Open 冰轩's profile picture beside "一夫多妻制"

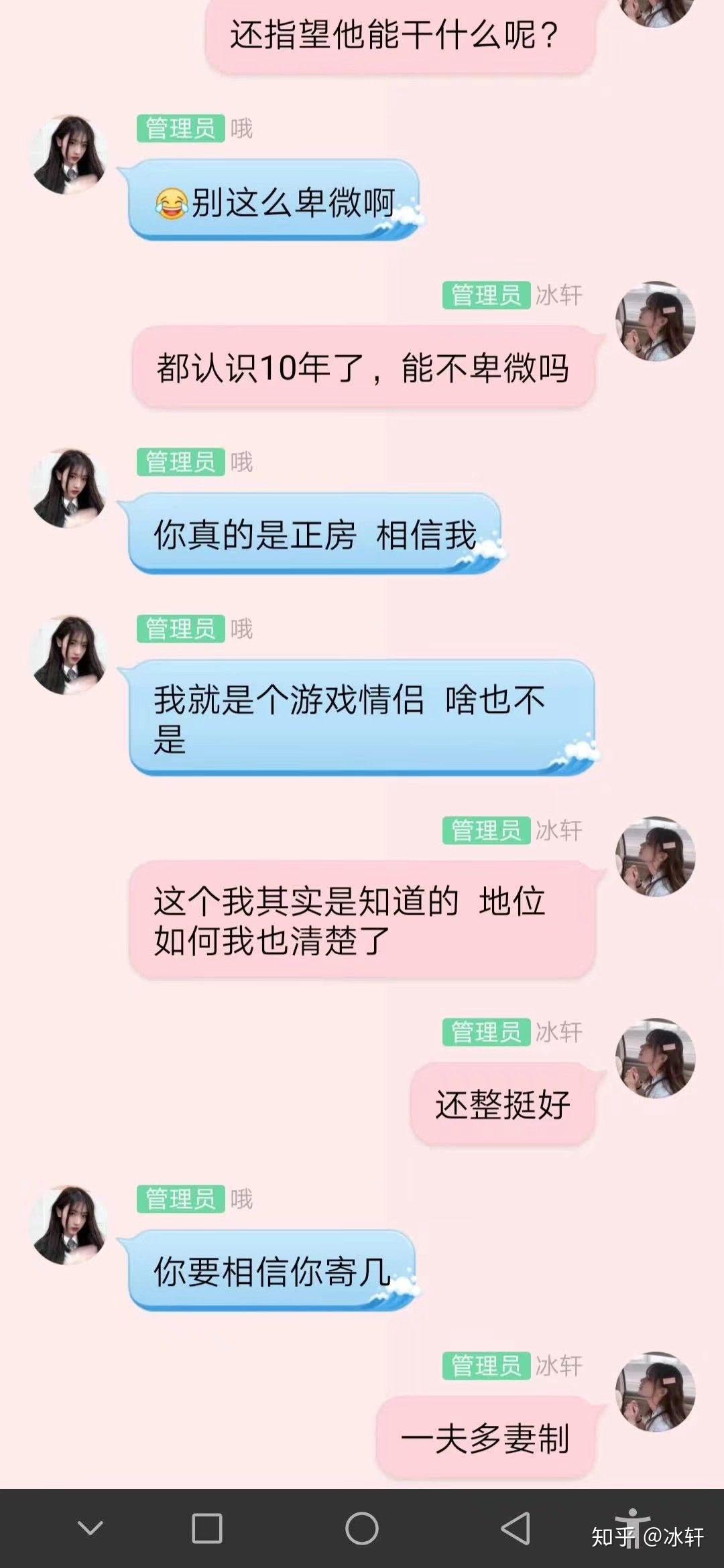[x=655, y=1392]
